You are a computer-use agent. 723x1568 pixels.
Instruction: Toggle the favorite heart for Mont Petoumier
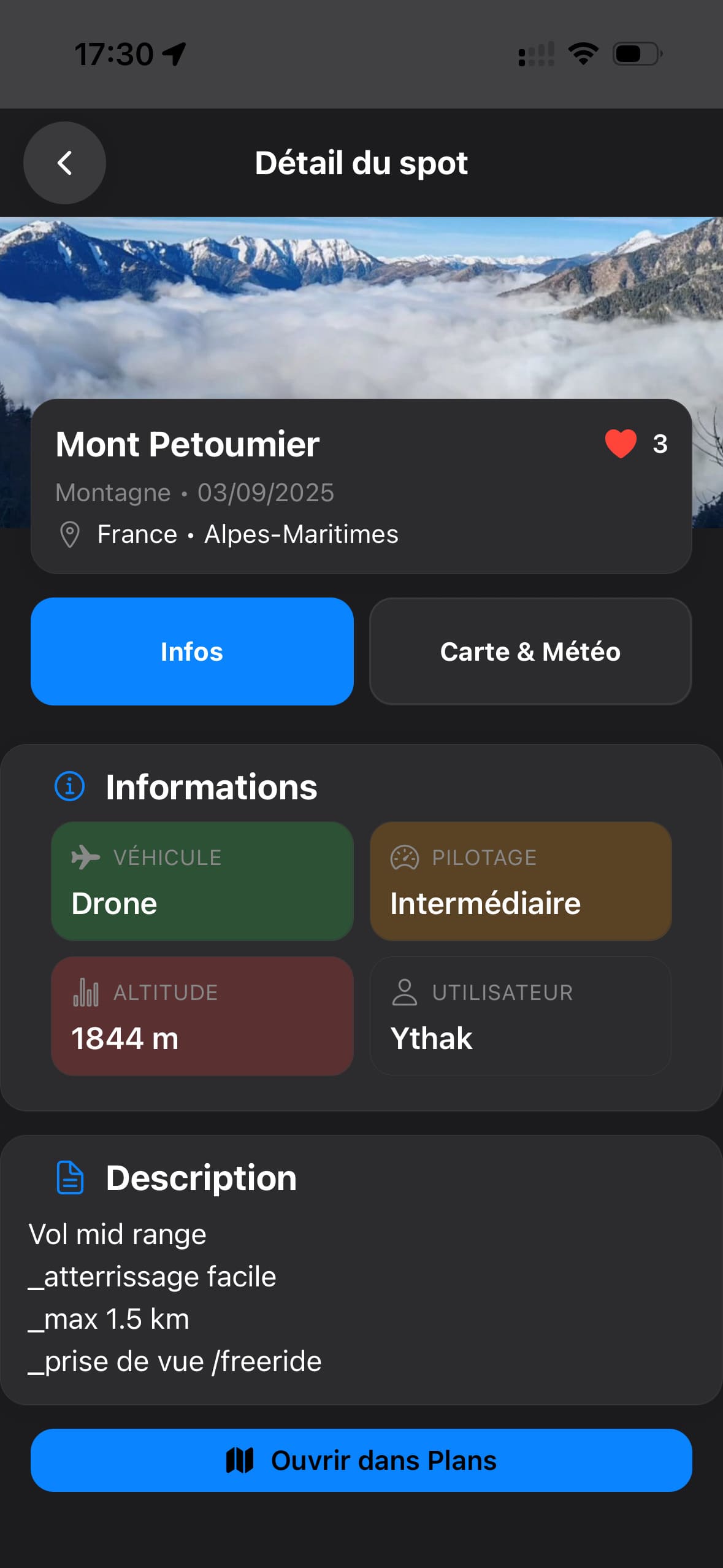pyautogui.click(x=619, y=444)
